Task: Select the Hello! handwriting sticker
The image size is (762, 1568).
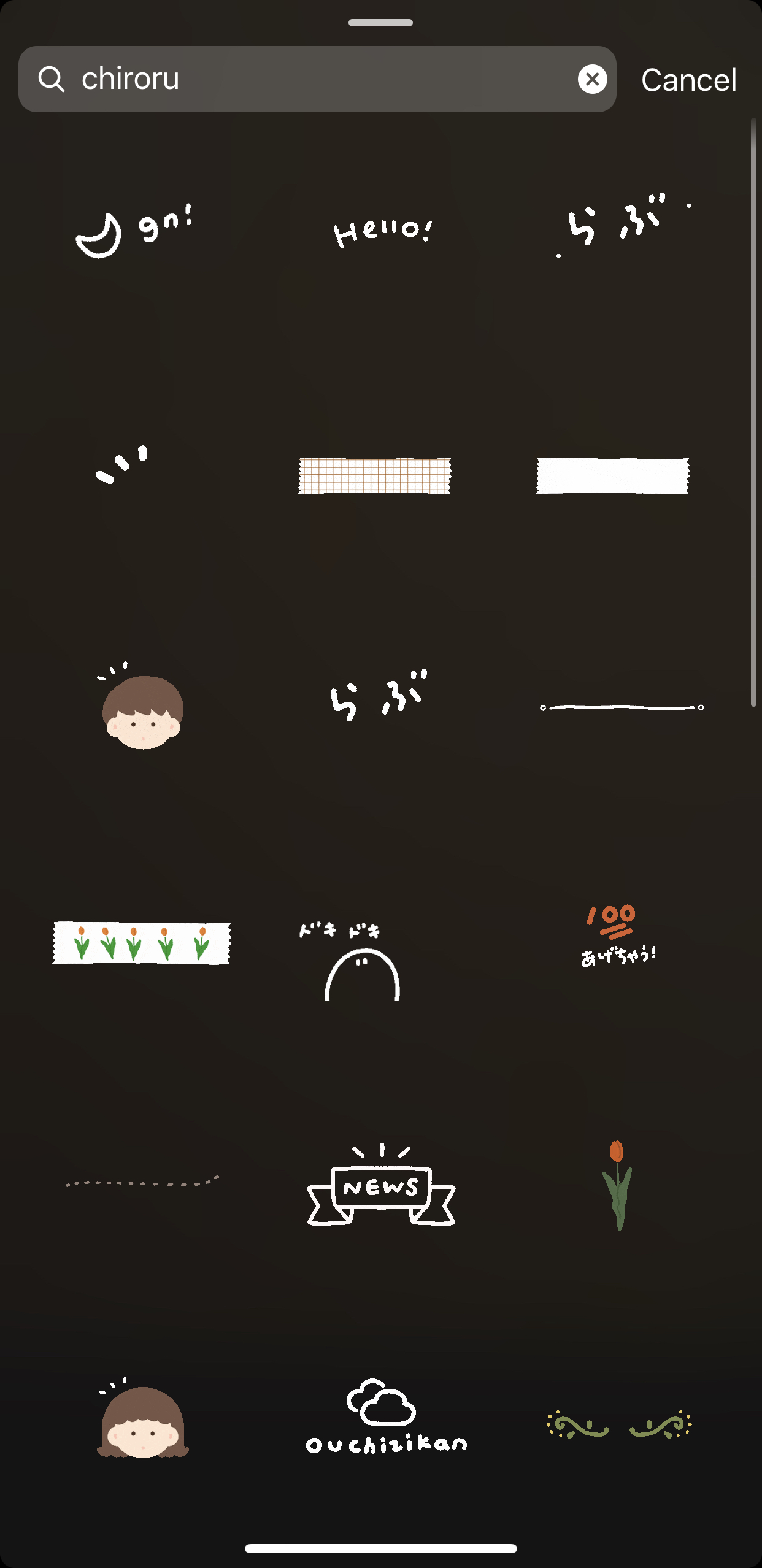Action: click(382, 232)
